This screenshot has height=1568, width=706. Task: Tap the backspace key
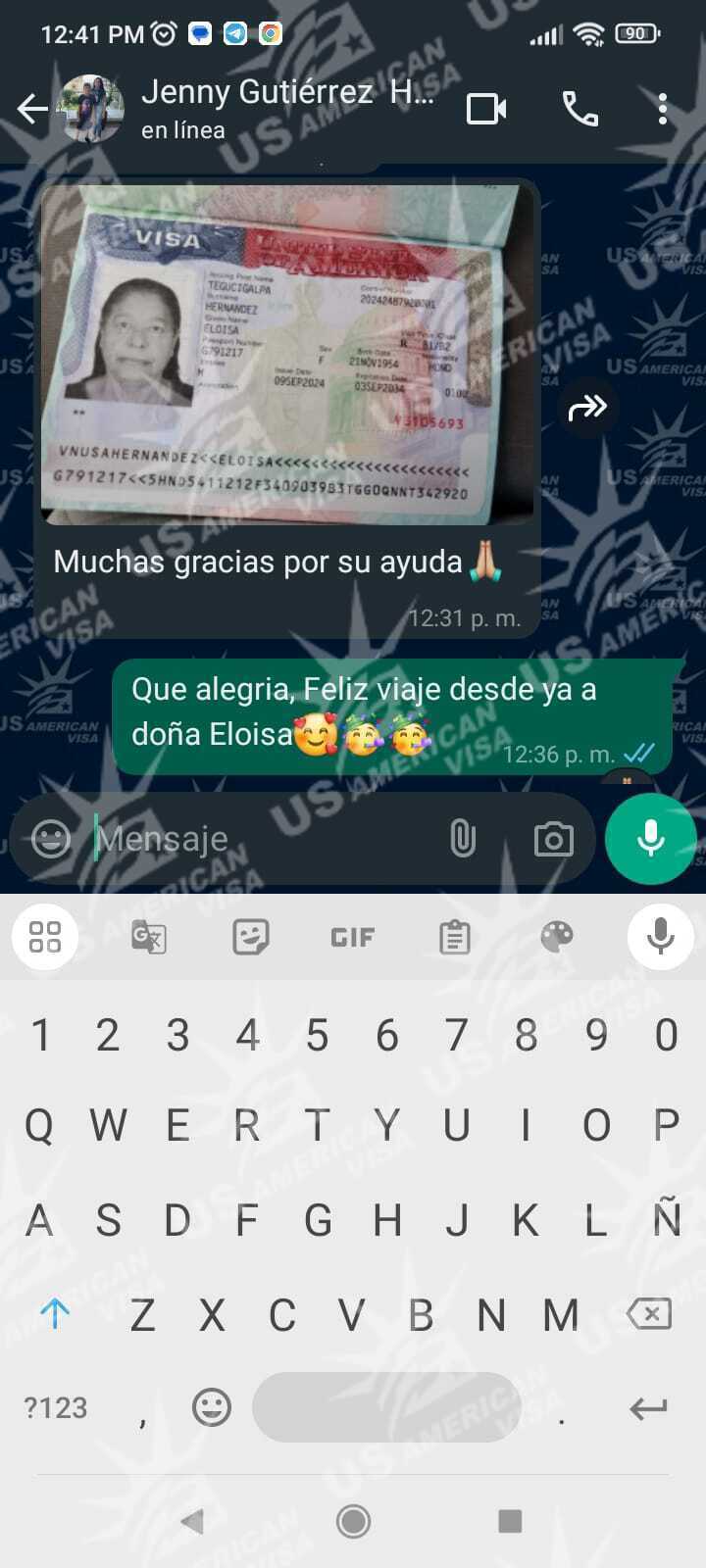pyautogui.click(x=649, y=1313)
